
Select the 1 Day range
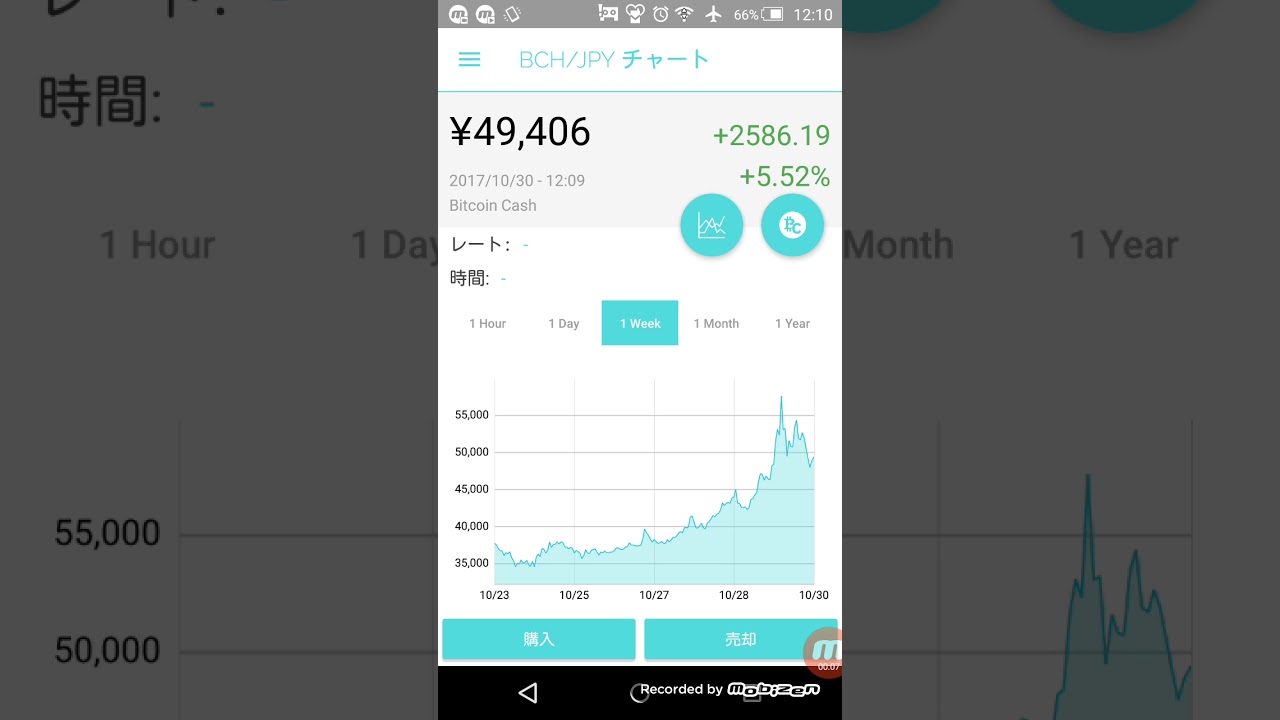(564, 323)
